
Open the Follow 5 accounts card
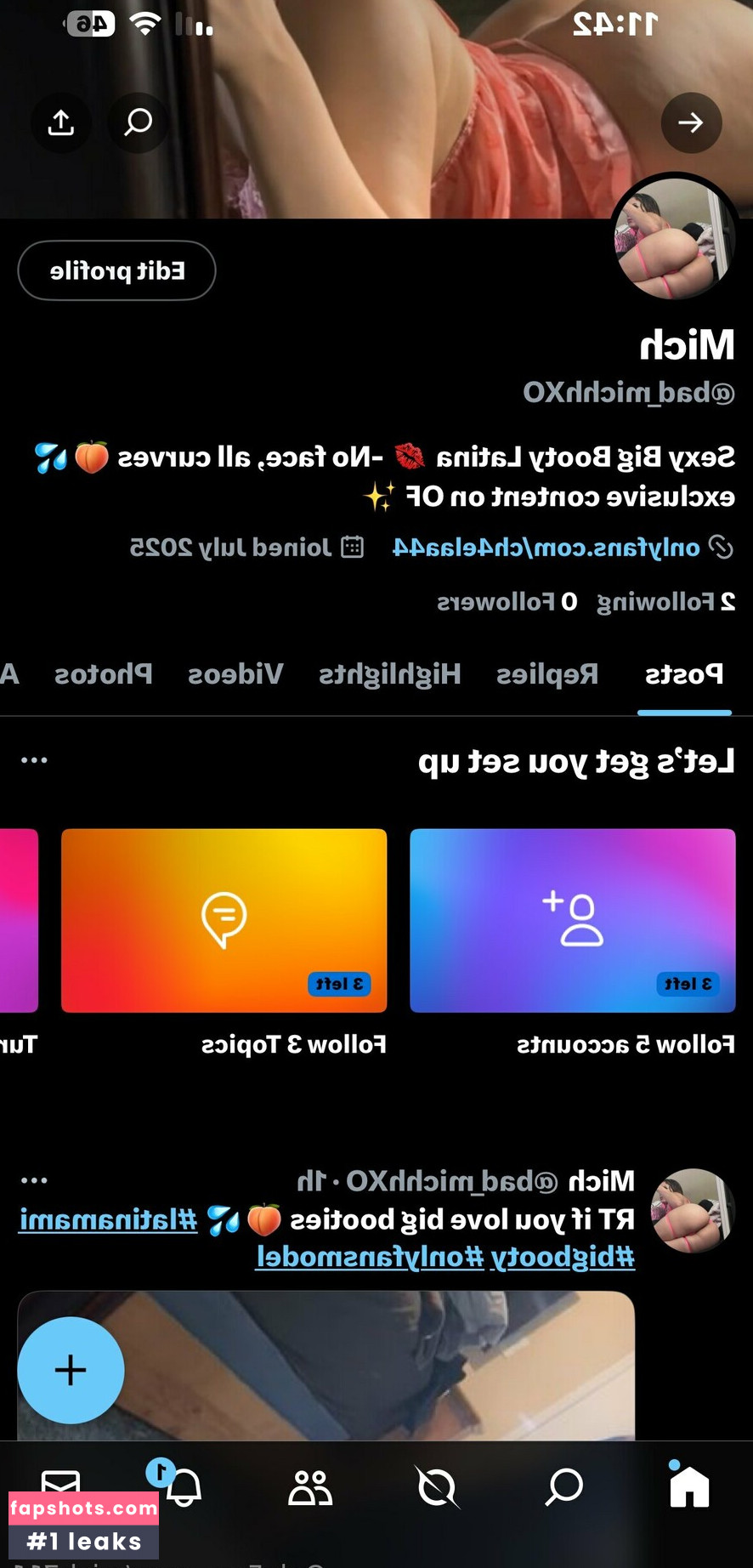(572, 920)
